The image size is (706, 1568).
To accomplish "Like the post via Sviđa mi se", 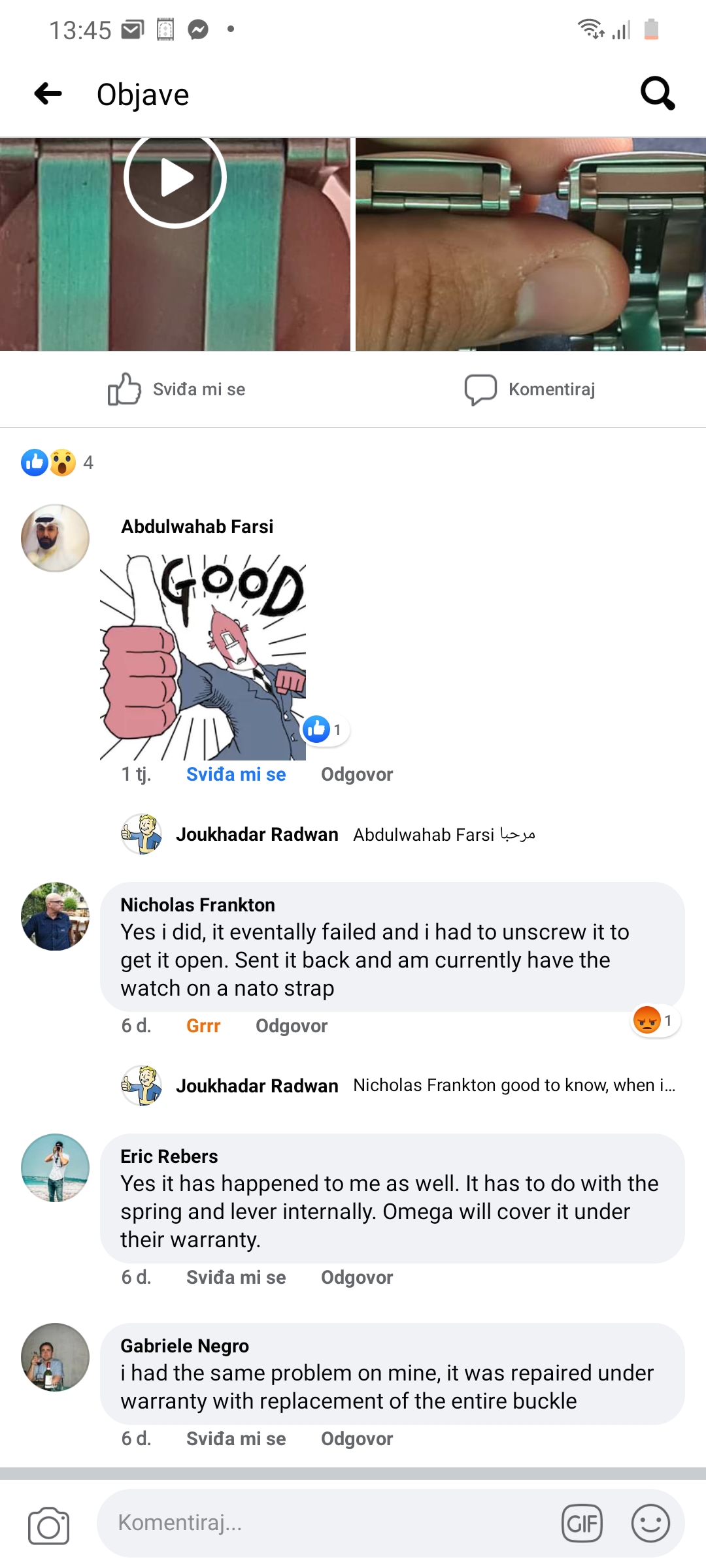I will click(177, 389).
